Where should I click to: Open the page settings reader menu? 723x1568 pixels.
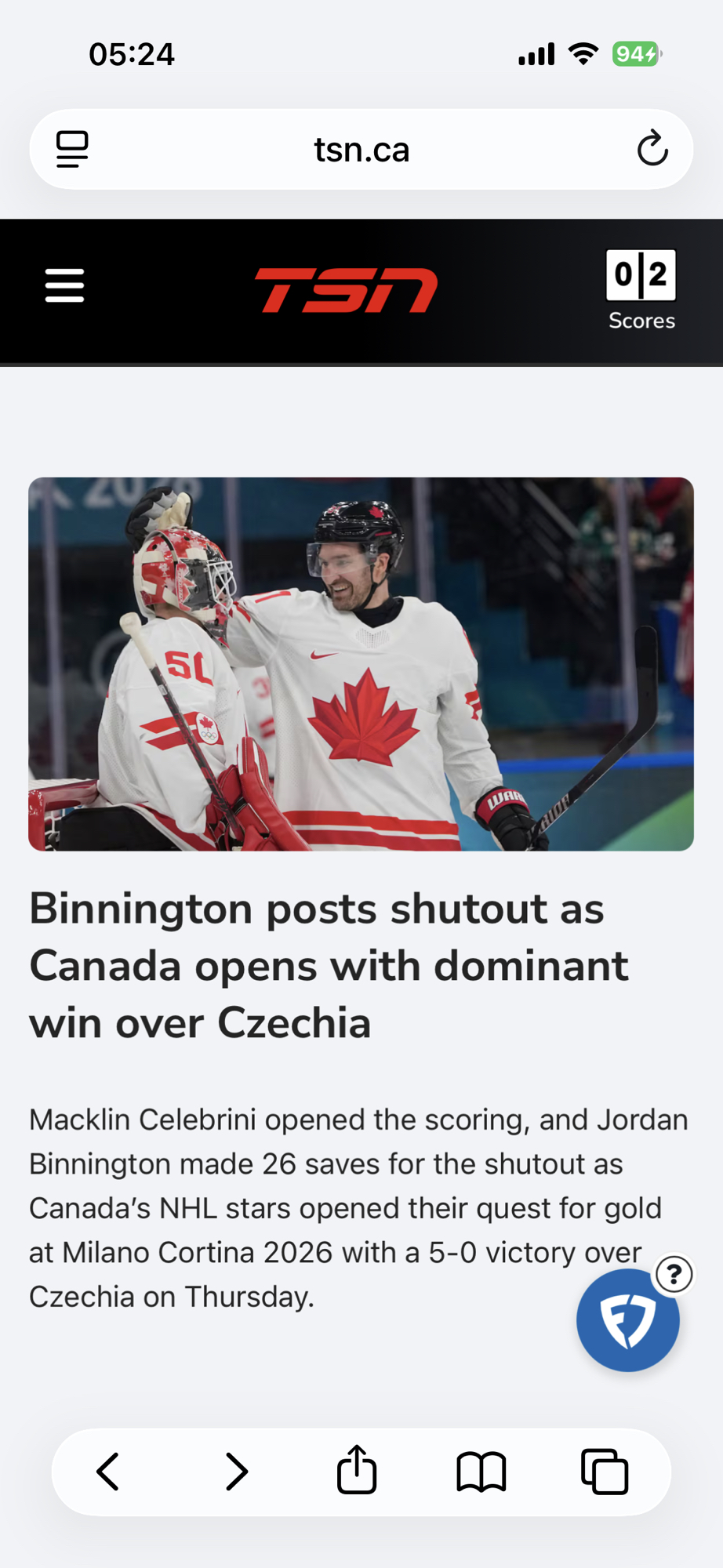click(72, 149)
